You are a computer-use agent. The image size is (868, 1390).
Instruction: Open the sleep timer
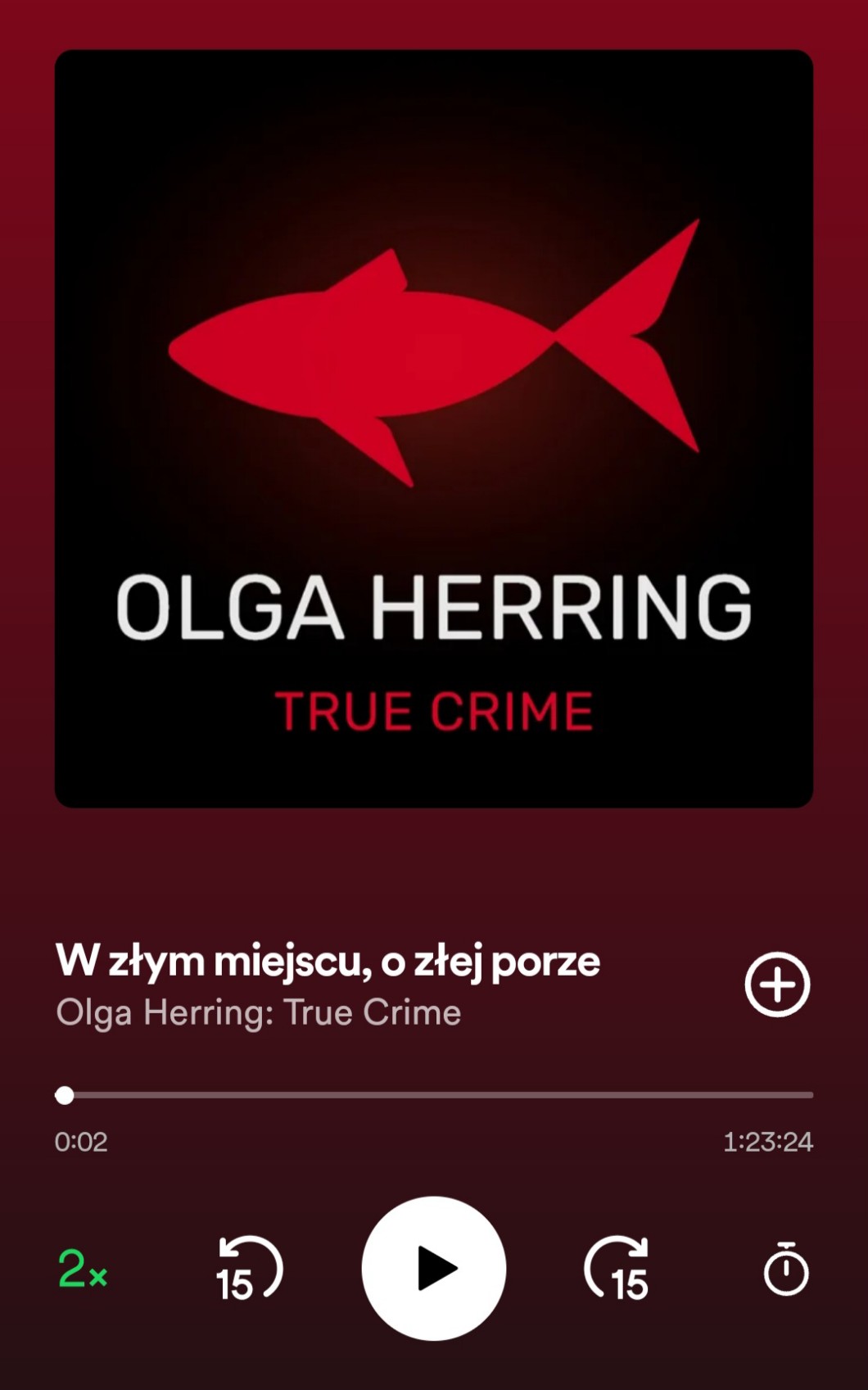tap(786, 1269)
